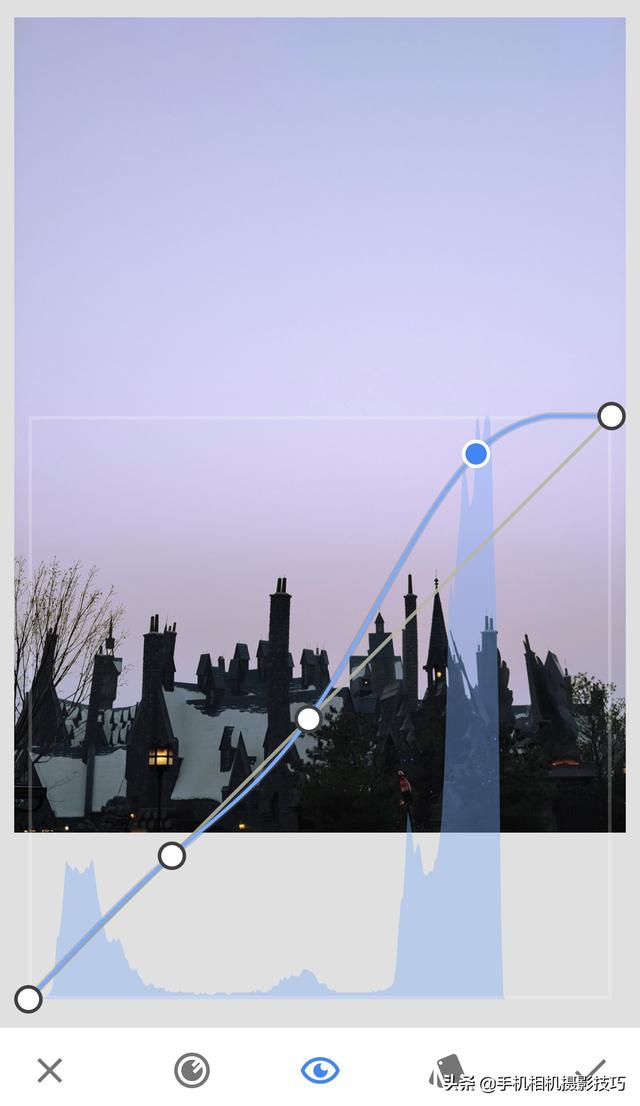Screen dimensions: 640x1106
Task: Open the curve channel selector
Action: click(191, 1070)
